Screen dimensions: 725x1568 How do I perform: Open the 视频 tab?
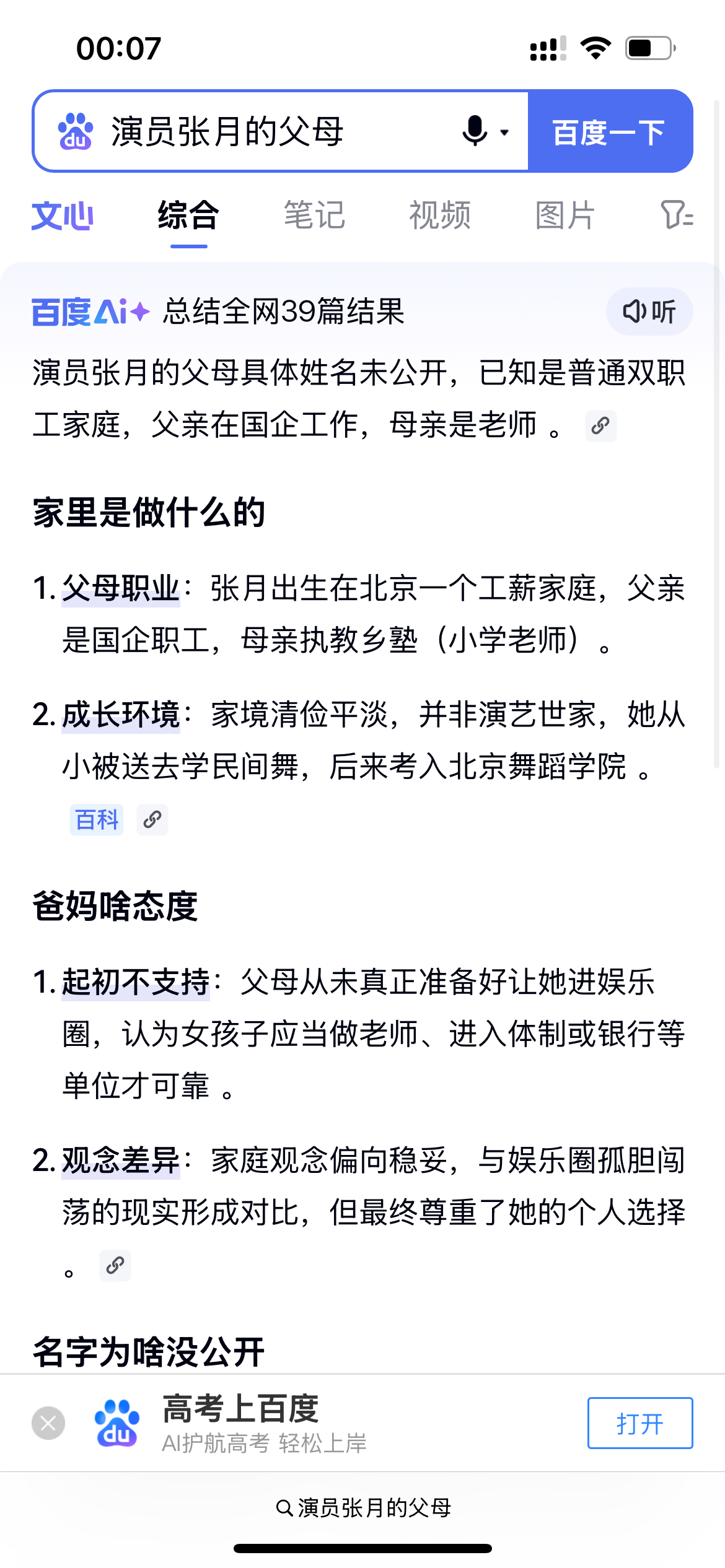(x=440, y=216)
